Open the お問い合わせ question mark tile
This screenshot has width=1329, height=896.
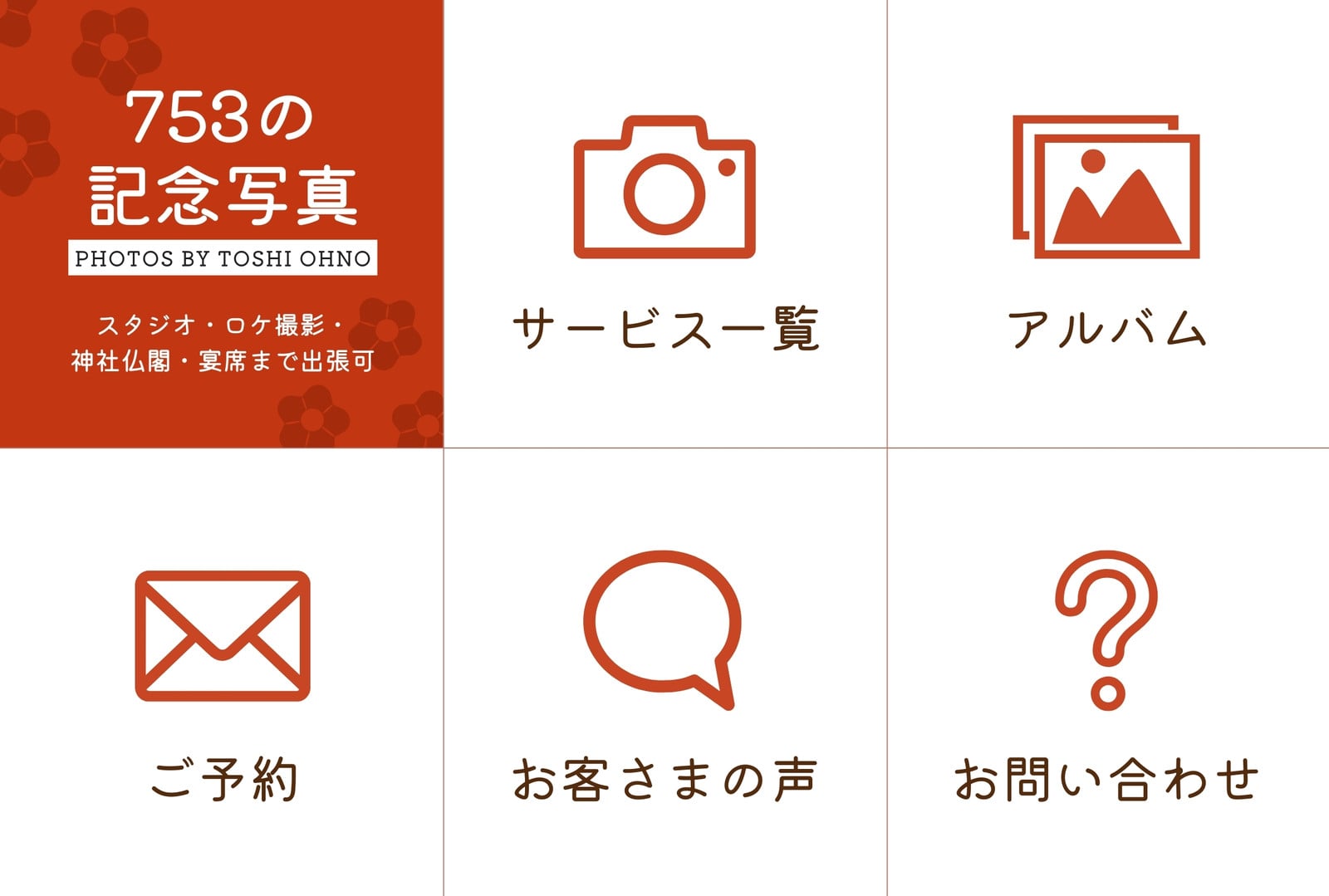click(1108, 673)
